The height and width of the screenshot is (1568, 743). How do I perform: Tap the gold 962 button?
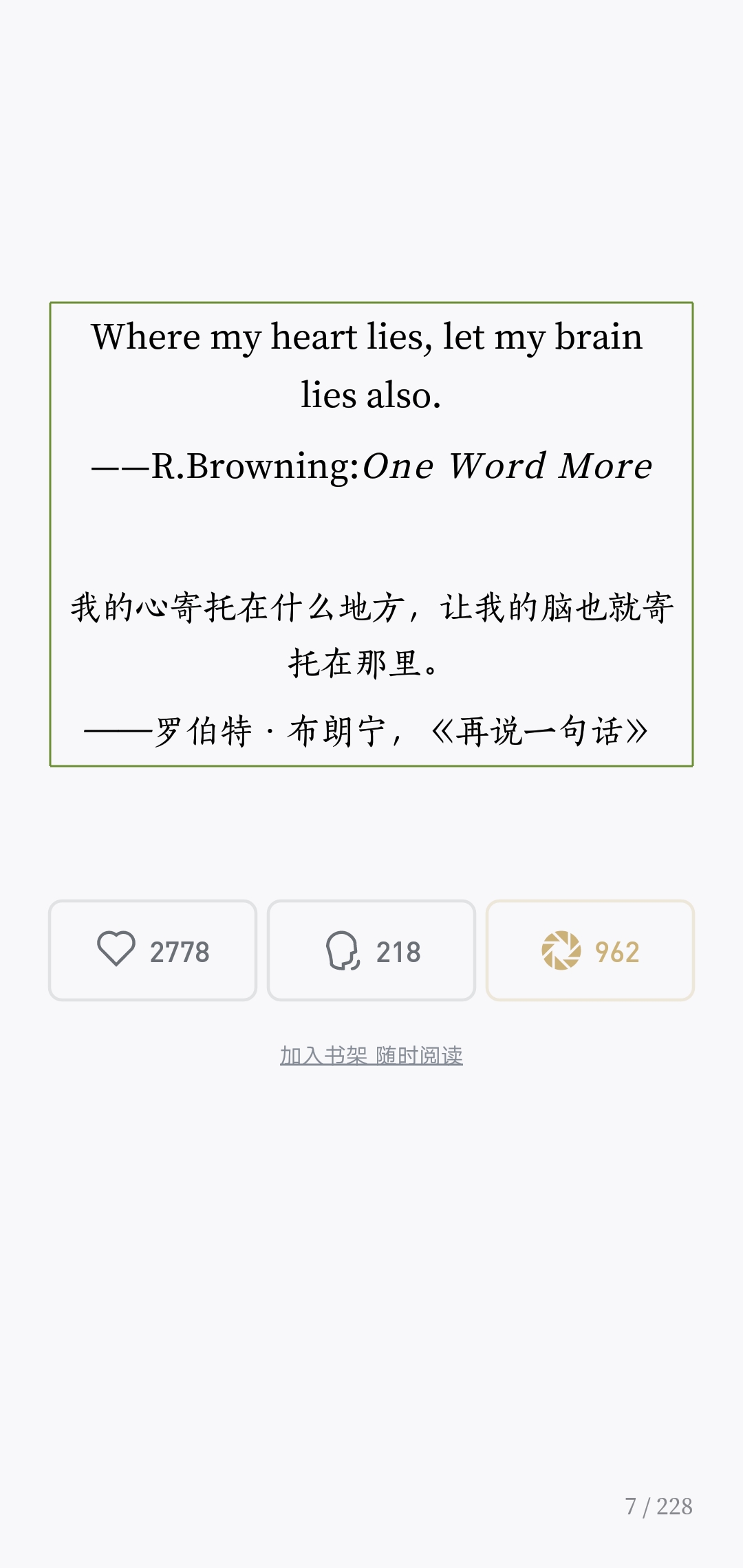(590, 950)
